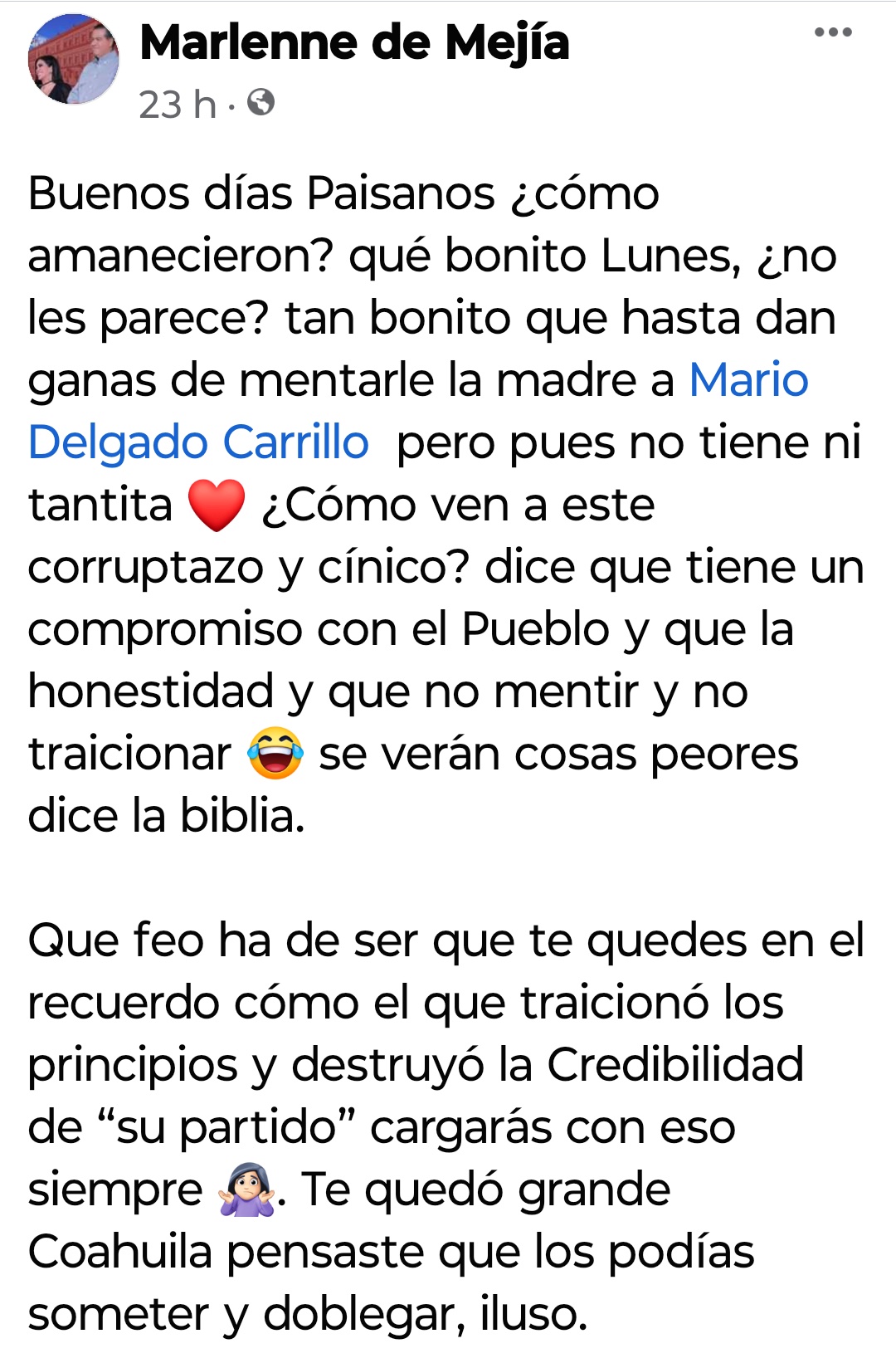
Task: Open the Marlenne de Mejía profile name
Action: click(x=354, y=43)
